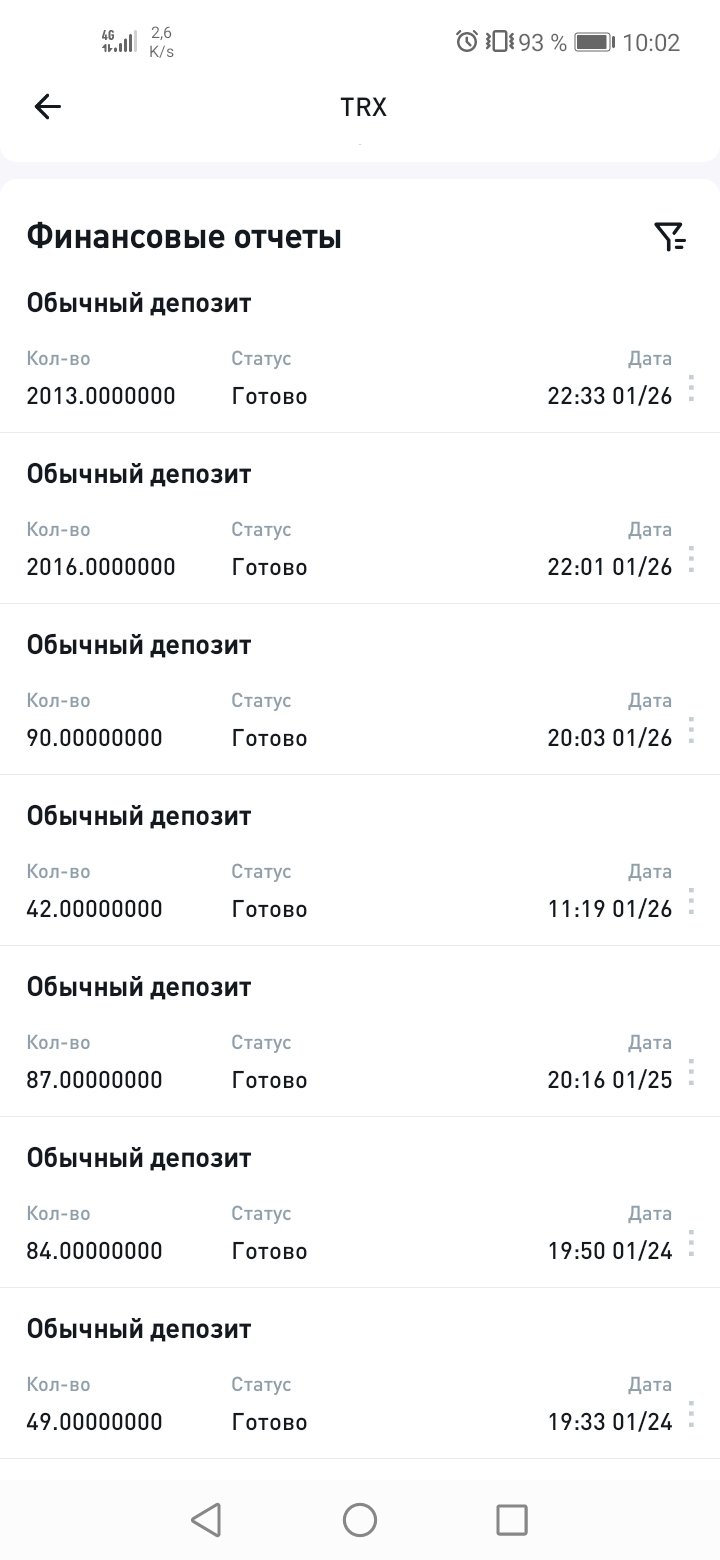
Task: Go back using the top arrow
Action: tap(47, 107)
